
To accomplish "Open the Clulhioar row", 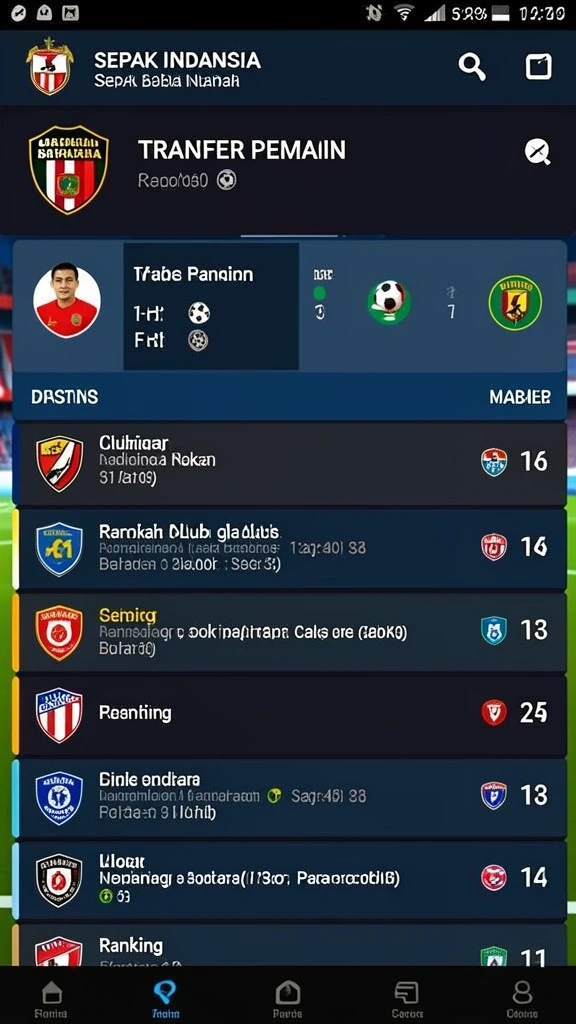I will pyautogui.click(x=289, y=464).
